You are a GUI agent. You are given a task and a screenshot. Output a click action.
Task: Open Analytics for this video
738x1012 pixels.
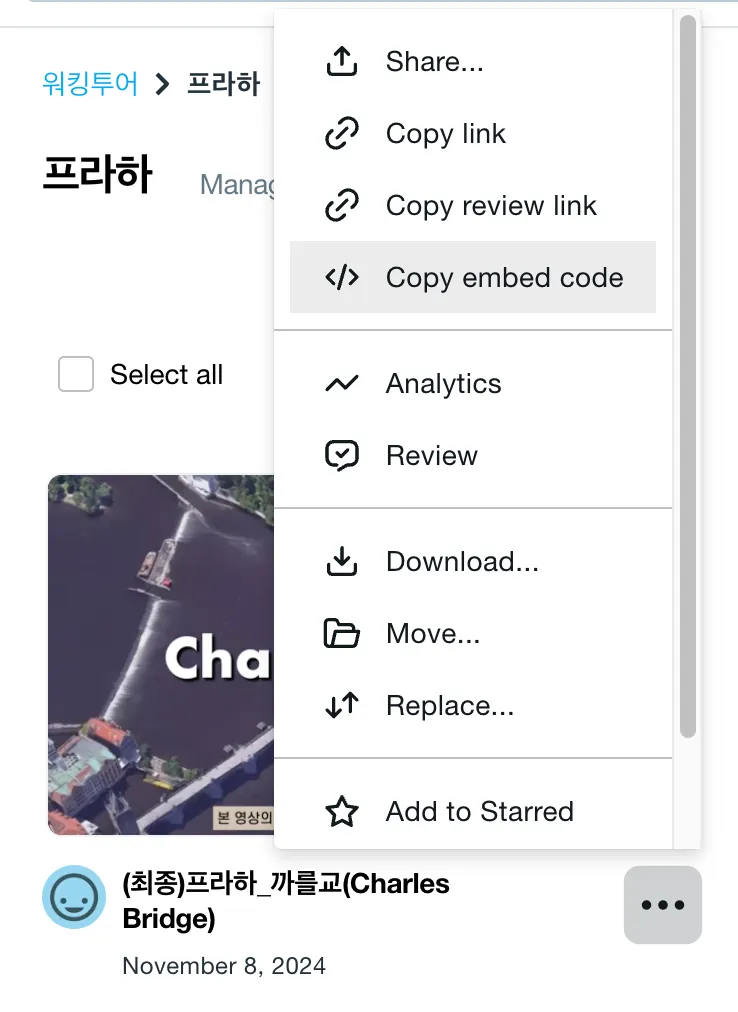(473, 383)
